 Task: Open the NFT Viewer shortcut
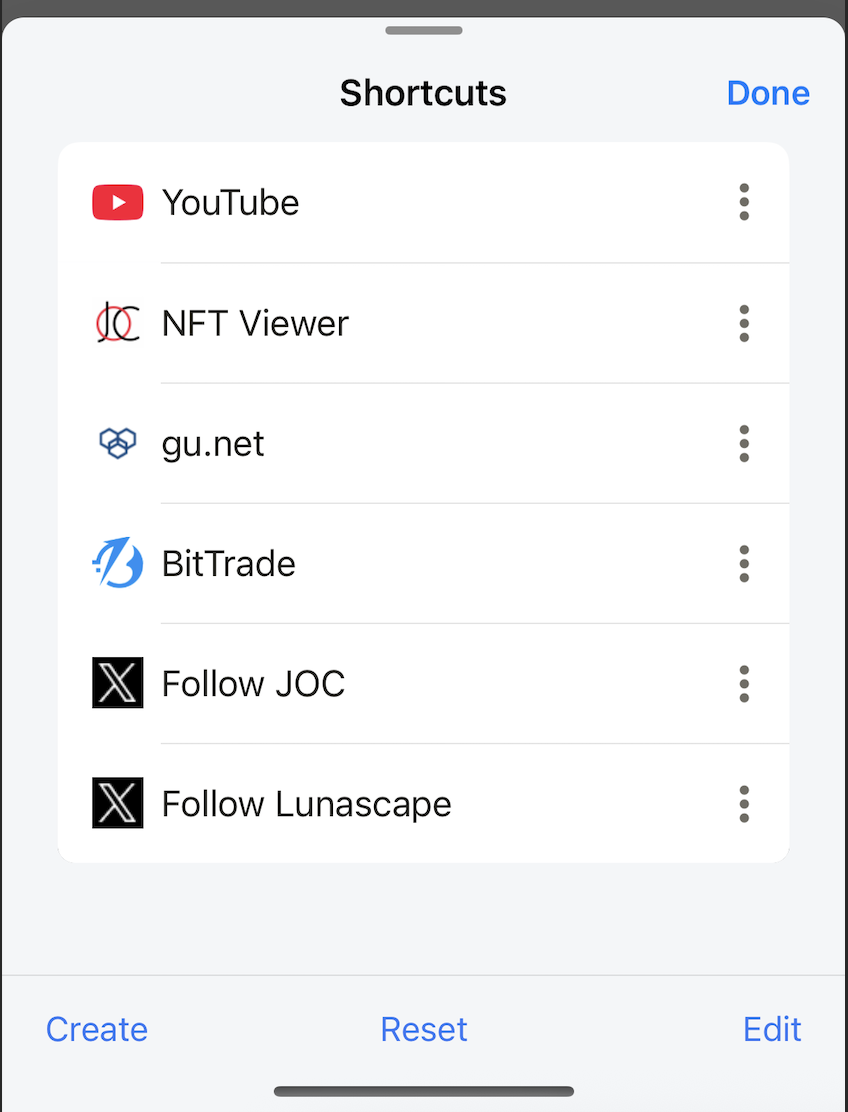[255, 323]
